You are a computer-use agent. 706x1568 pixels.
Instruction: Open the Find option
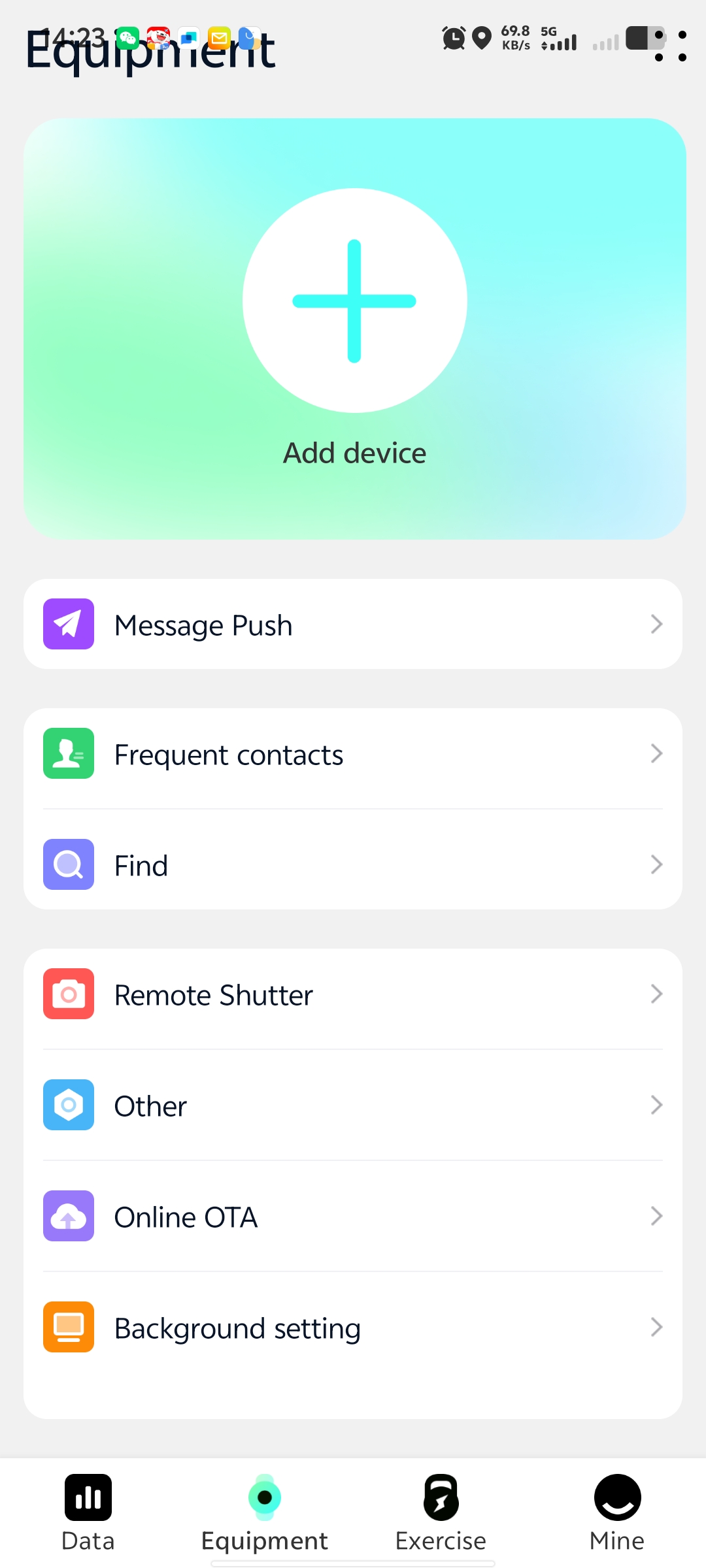[353, 866]
